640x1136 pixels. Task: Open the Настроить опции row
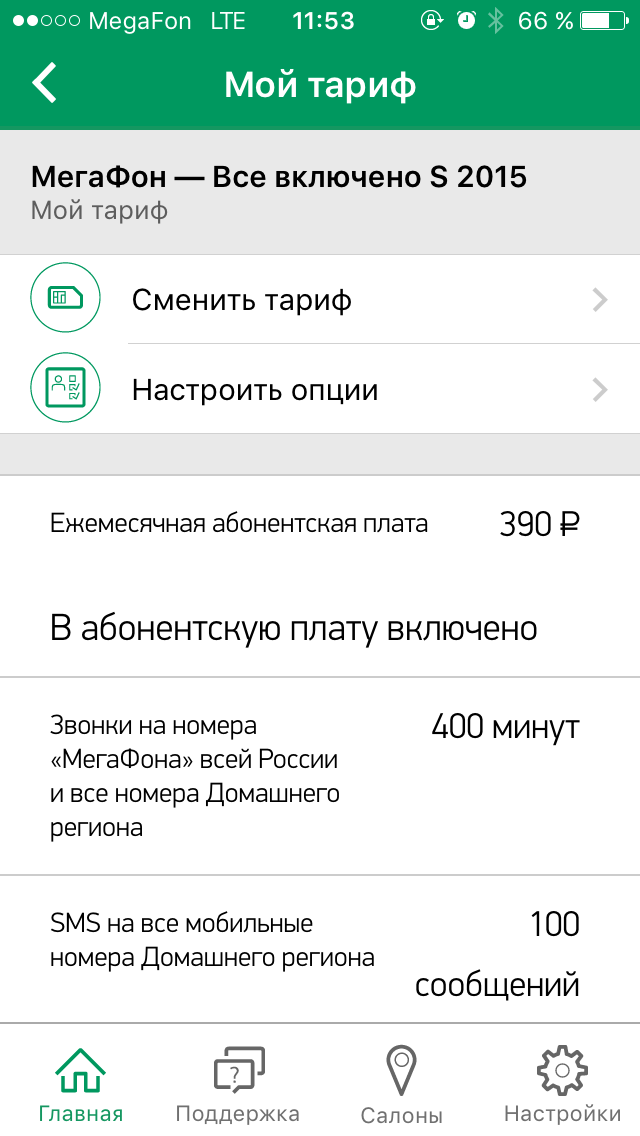pos(320,389)
